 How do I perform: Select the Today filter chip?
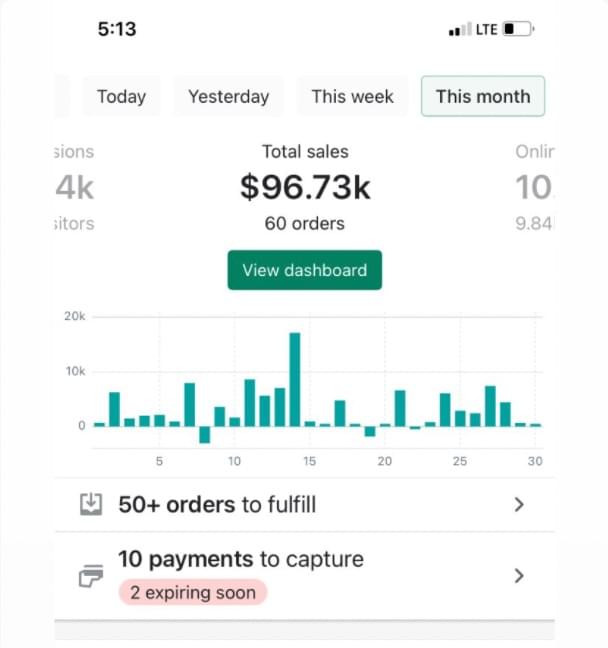coord(121,97)
